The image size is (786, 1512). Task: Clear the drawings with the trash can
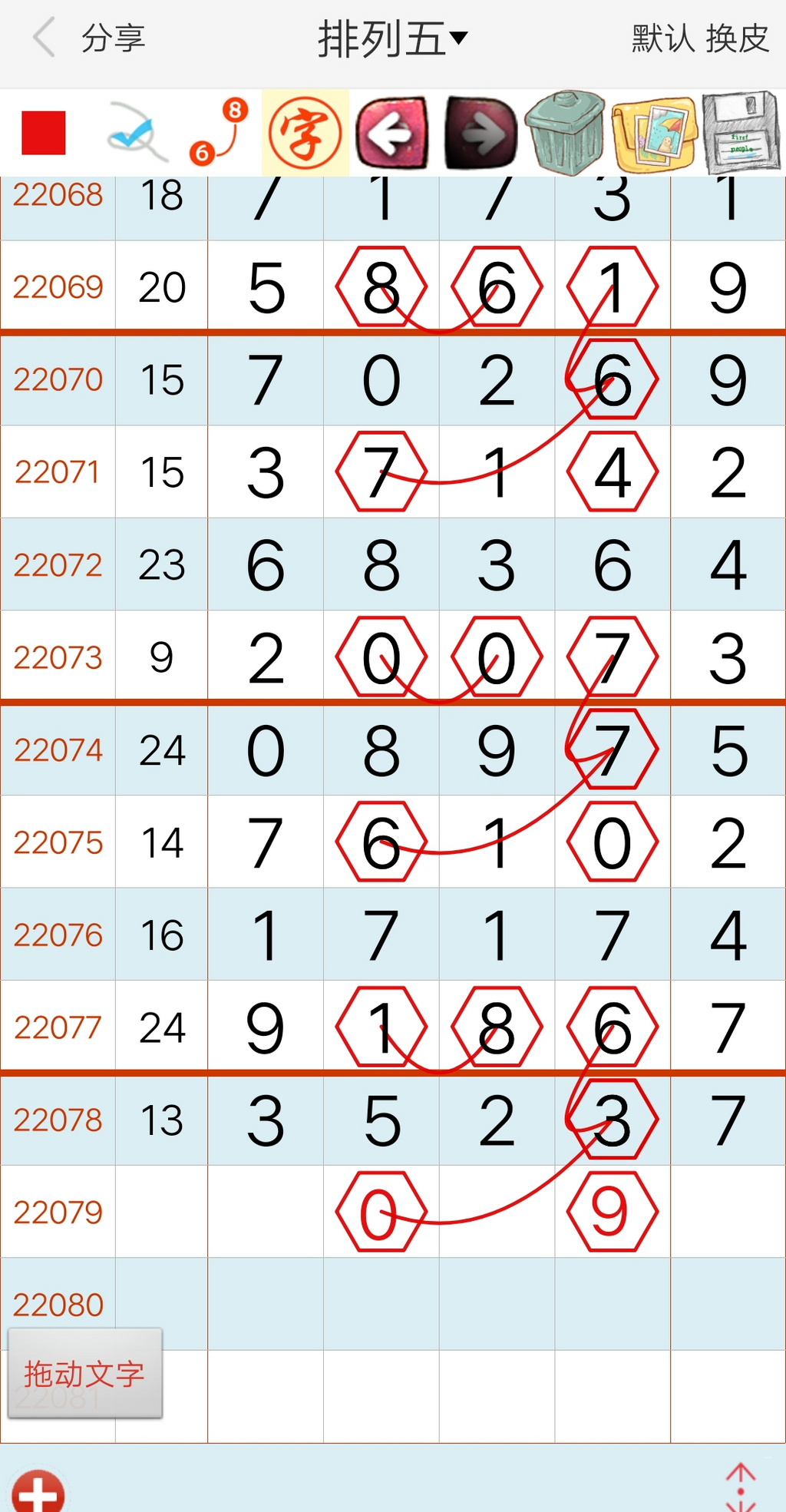coord(566,133)
